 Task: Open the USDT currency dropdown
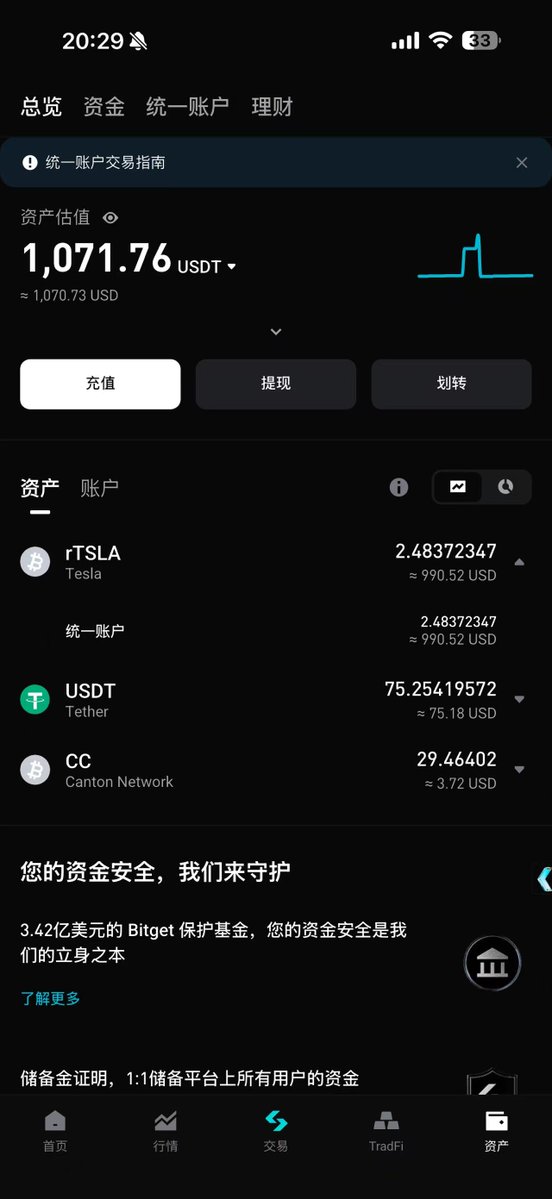pyautogui.click(x=207, y=267)
